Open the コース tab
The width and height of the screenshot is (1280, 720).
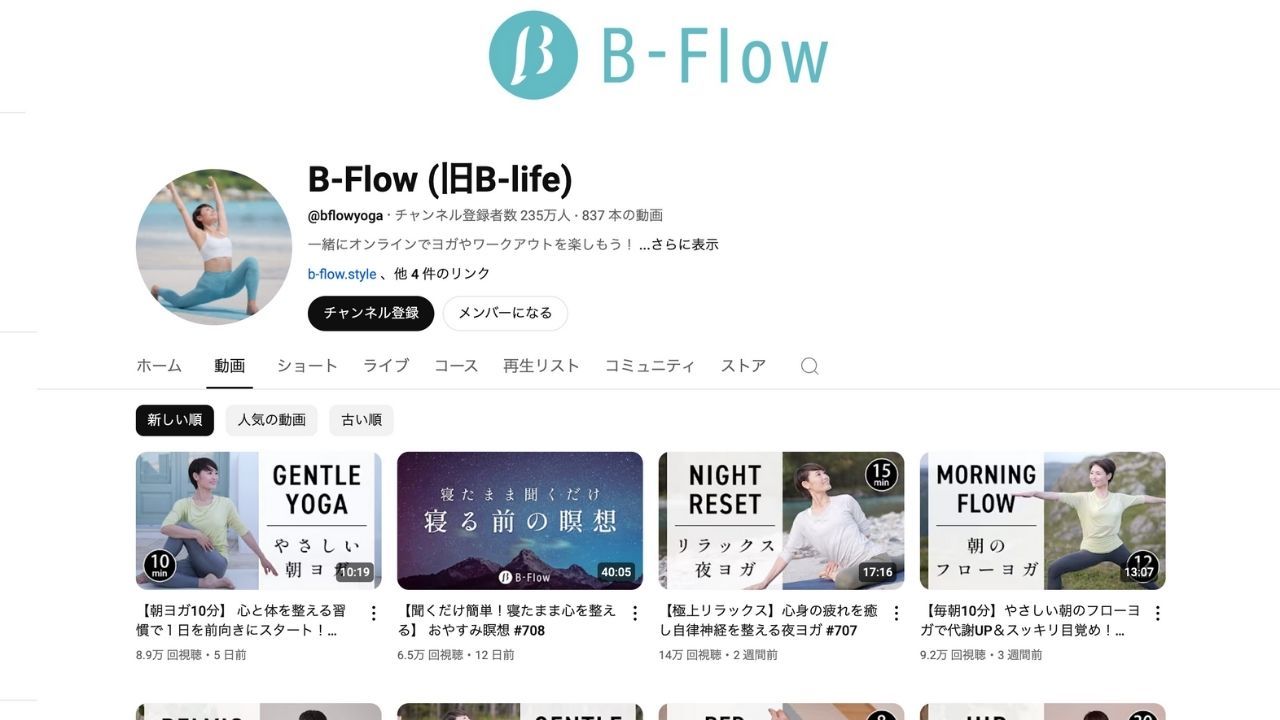click(456, 366)
